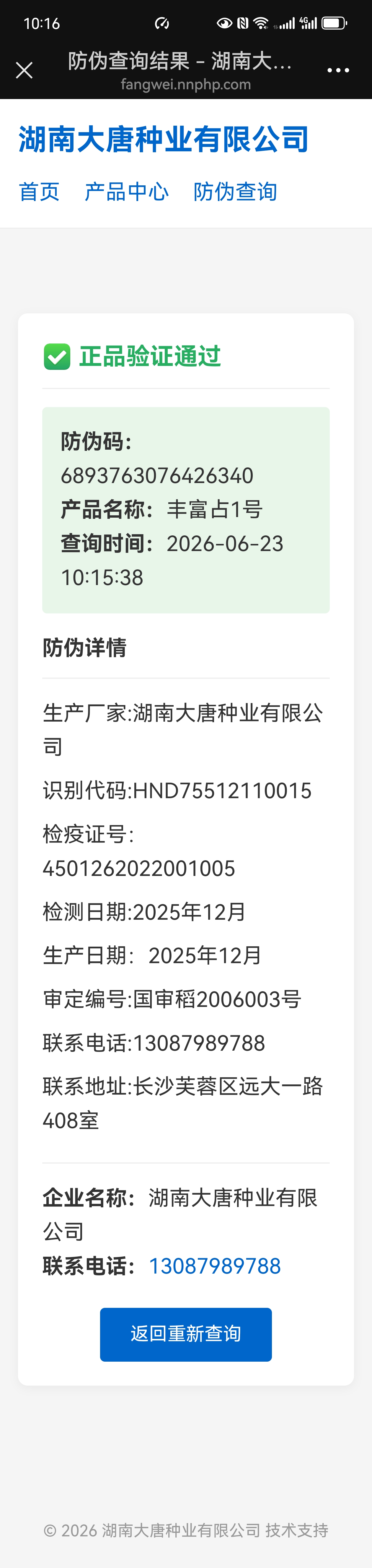
Task: Call the blue 13087989788 phone link
Action: click(x=215, y=1267)
